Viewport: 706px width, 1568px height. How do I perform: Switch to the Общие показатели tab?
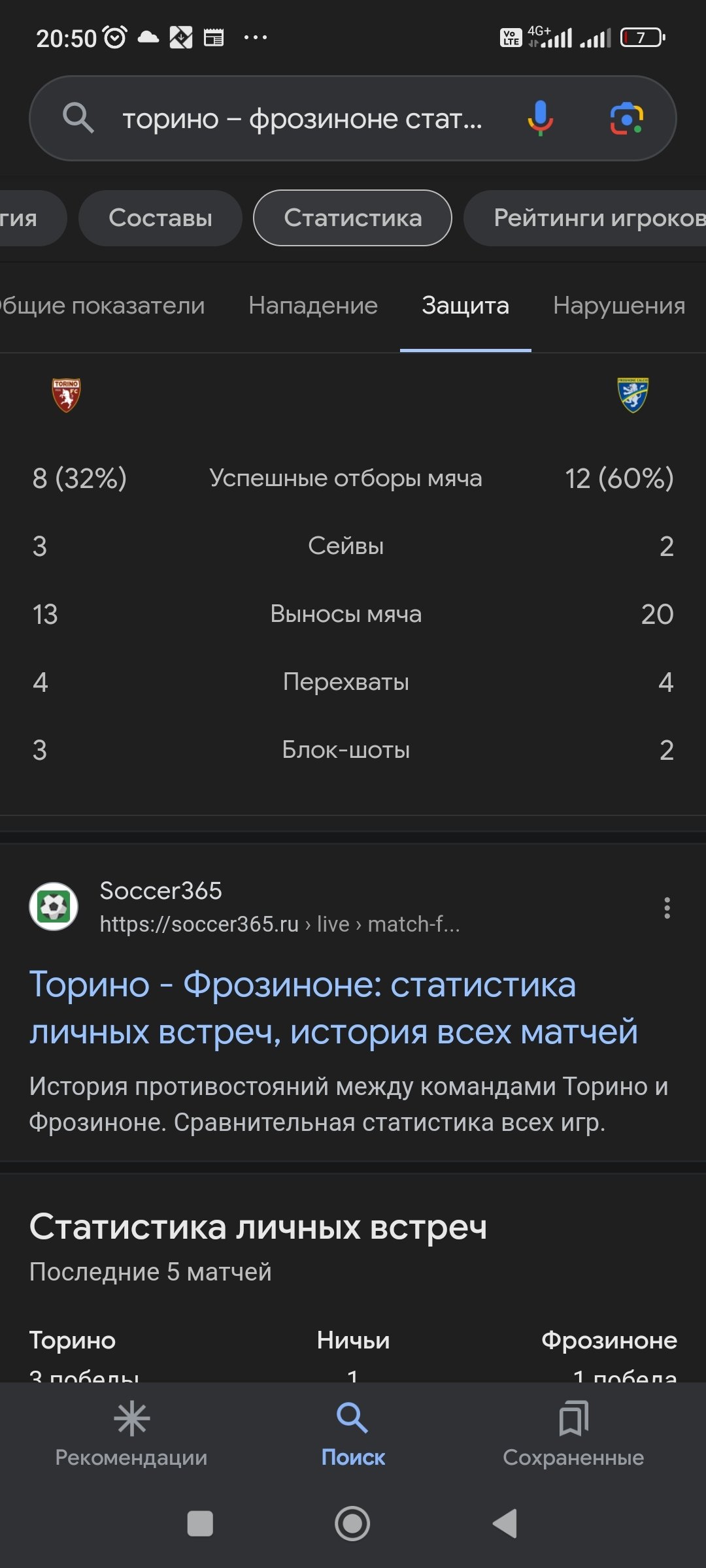coord(101,306)
